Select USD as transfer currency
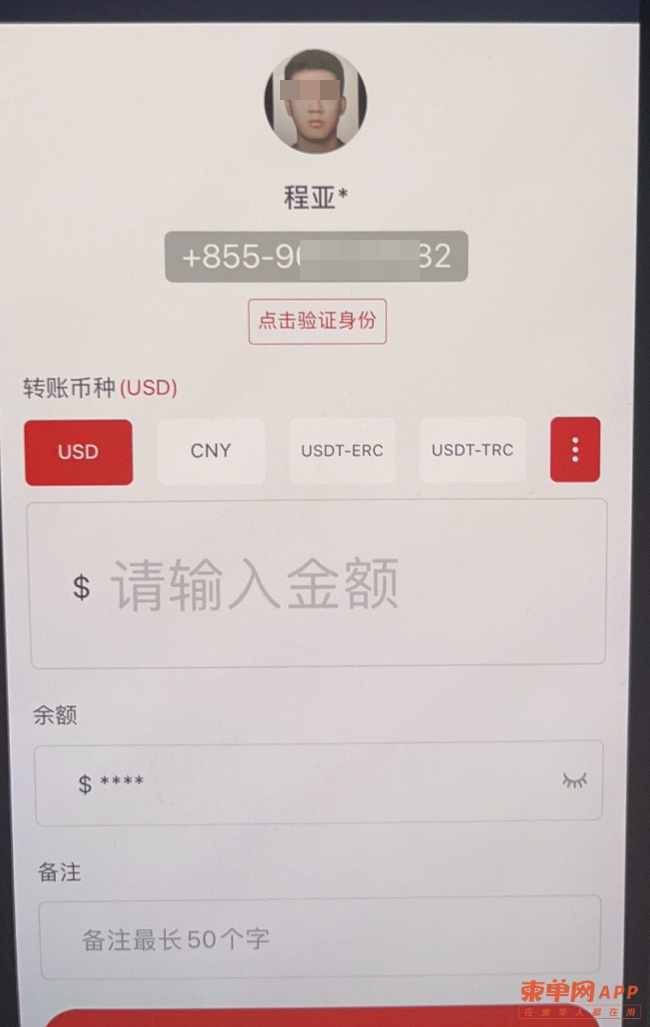The image size is (650, 1027). coord(78,451)
